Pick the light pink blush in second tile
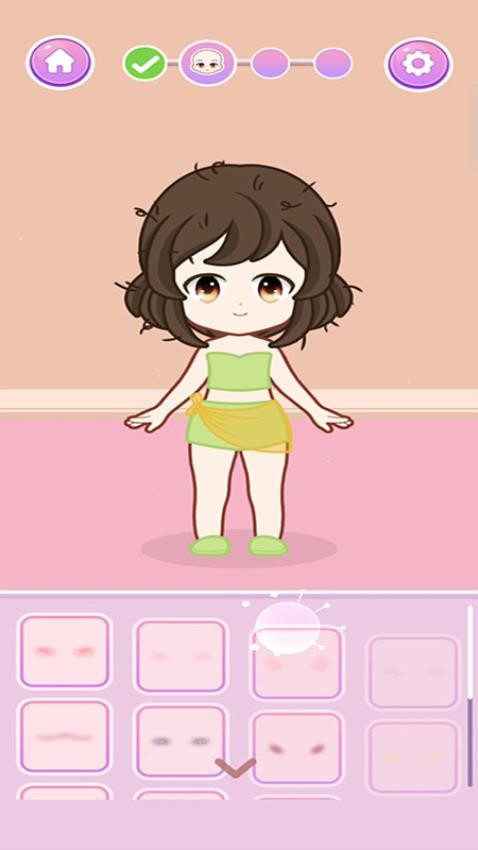478x850 pixels. (180, 656)
